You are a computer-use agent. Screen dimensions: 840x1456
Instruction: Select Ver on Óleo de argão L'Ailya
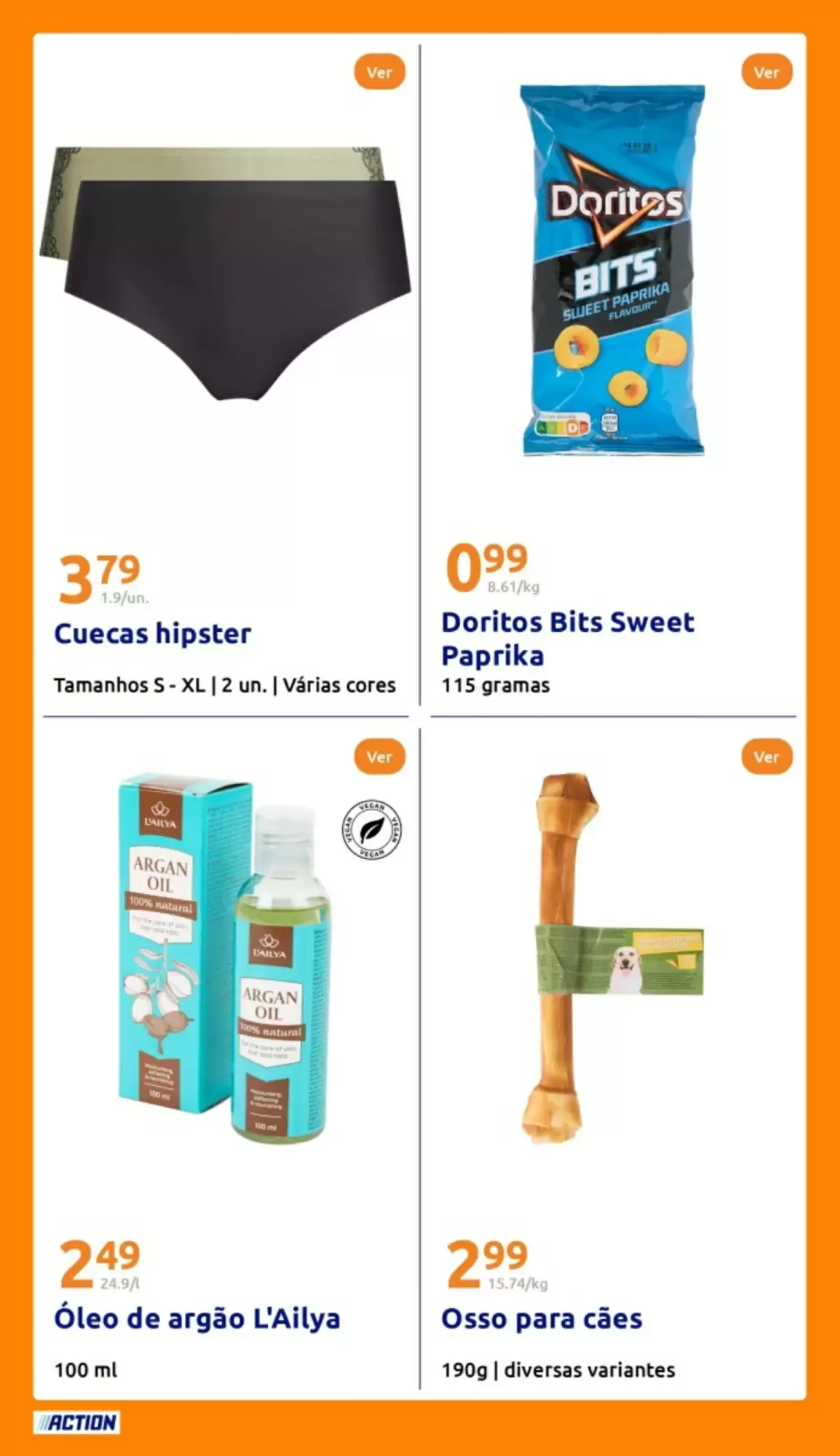(x=379, y=757)
